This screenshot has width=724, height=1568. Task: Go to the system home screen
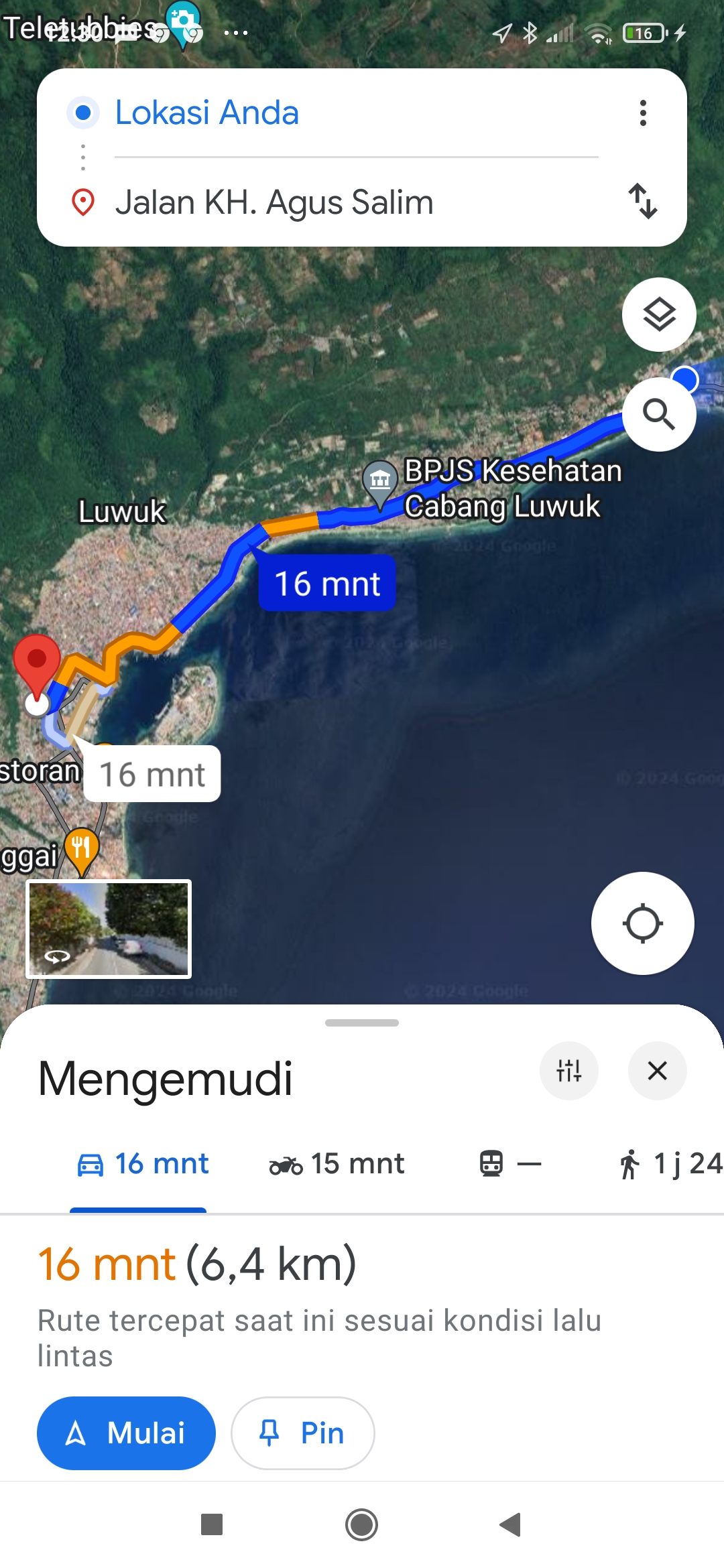[x=361, y=1524]
